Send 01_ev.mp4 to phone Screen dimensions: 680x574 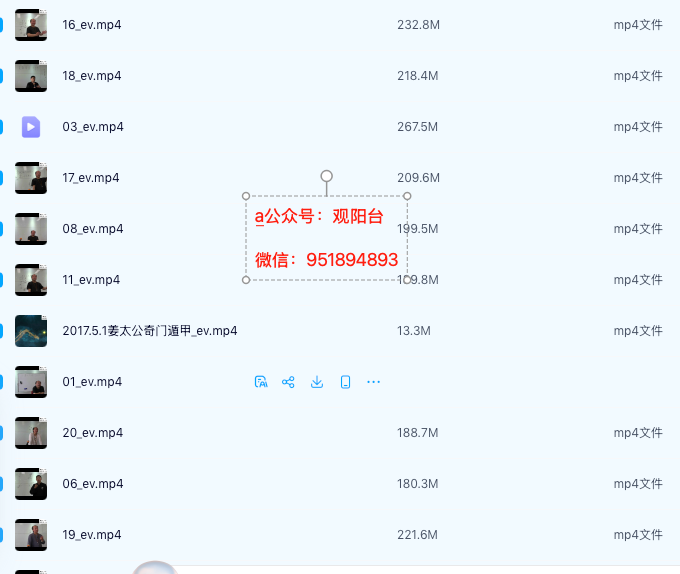[345, 382]
